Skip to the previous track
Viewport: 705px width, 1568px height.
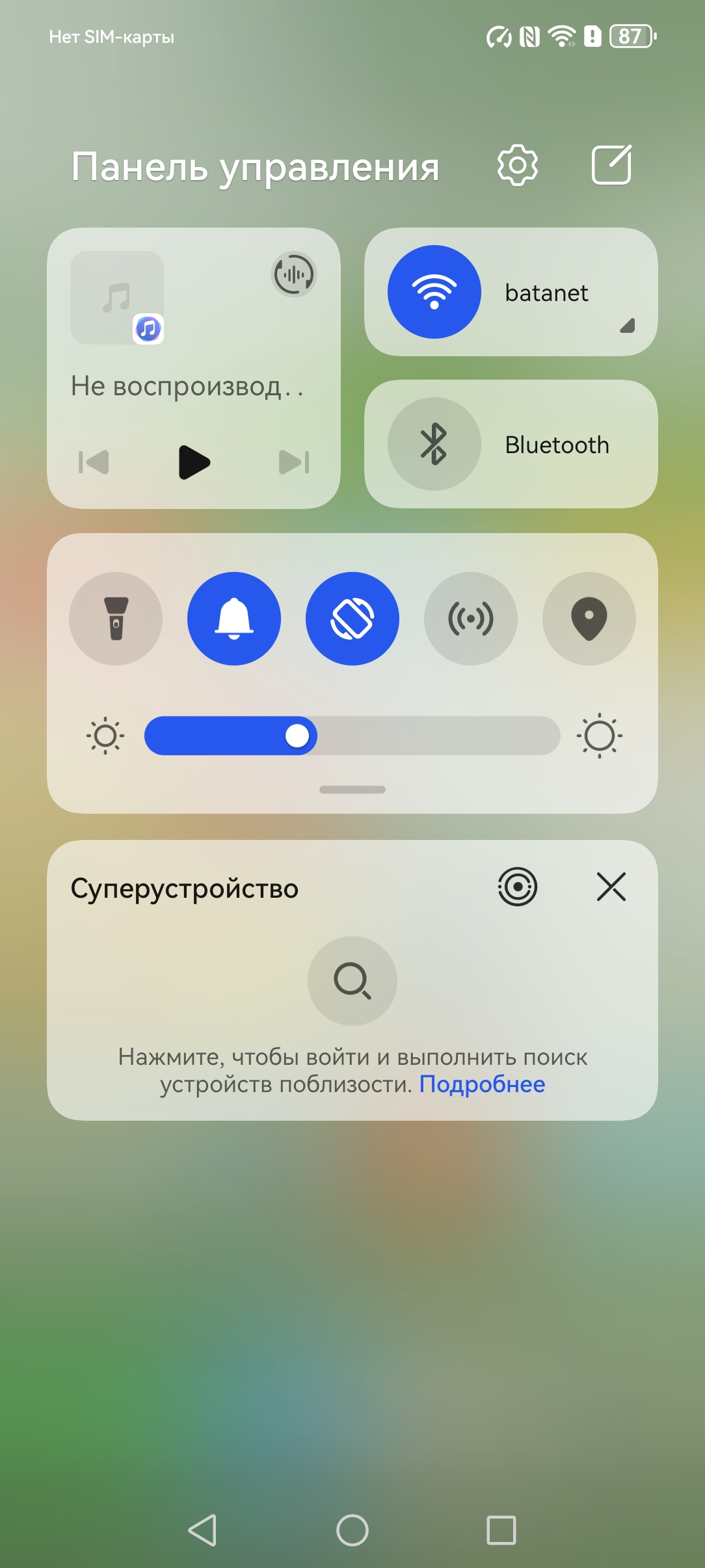tap(94, 462)
